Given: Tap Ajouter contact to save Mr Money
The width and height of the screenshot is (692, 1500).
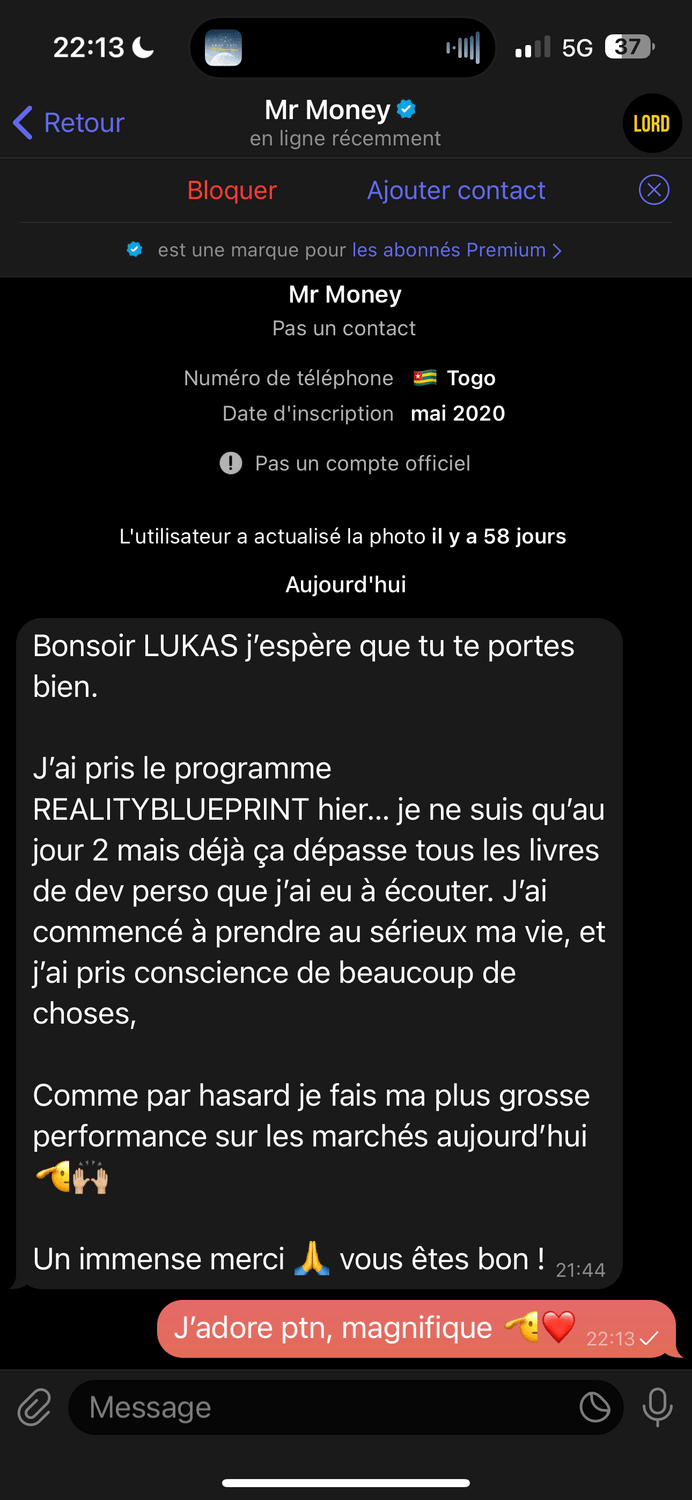Looking at the screenshot, I should pos(456,190).
